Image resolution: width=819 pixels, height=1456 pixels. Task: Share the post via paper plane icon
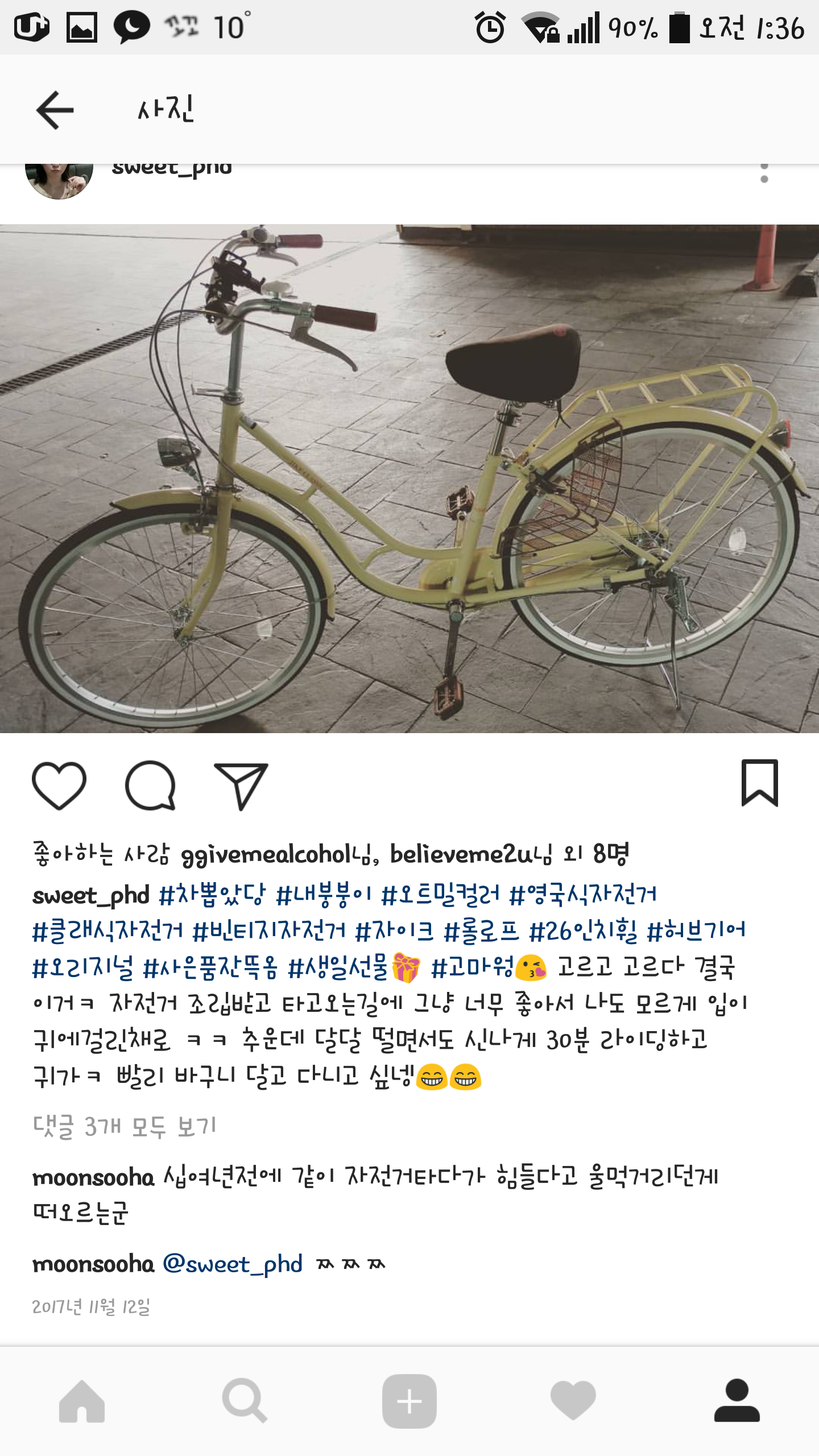tap(241, 785)
